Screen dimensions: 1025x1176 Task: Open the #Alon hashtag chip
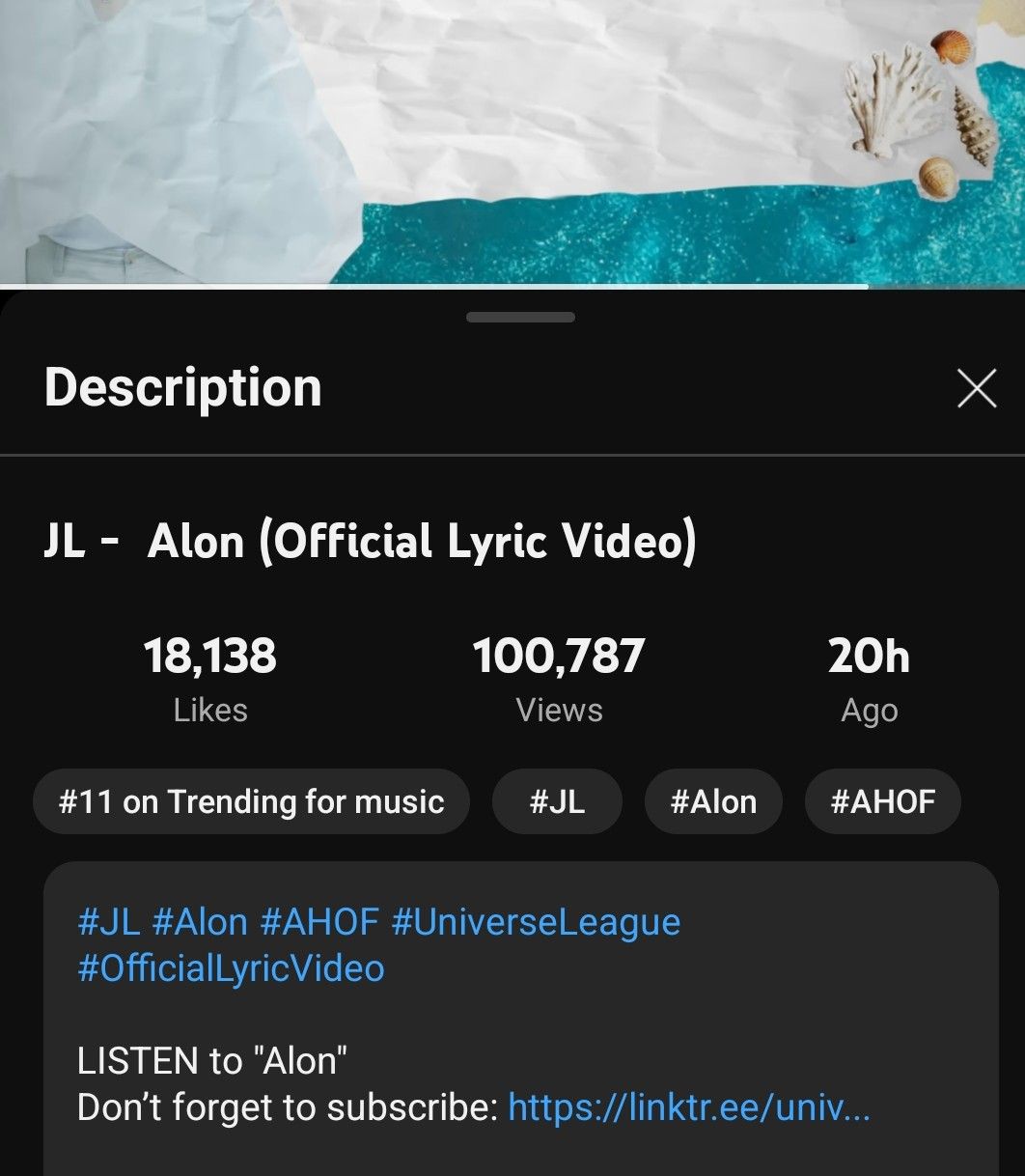click(713, 801)
